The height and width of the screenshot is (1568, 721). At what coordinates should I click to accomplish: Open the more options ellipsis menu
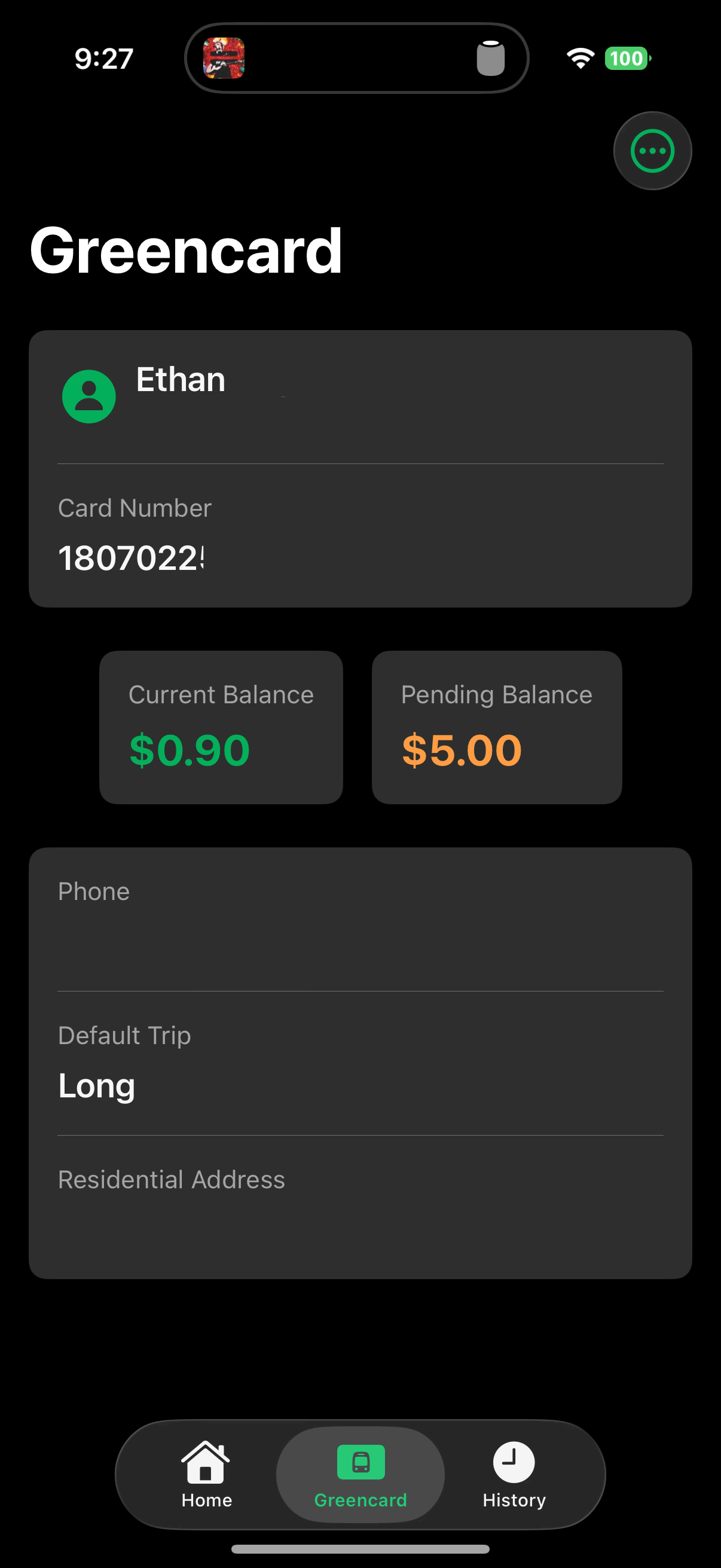click(652, 151)
